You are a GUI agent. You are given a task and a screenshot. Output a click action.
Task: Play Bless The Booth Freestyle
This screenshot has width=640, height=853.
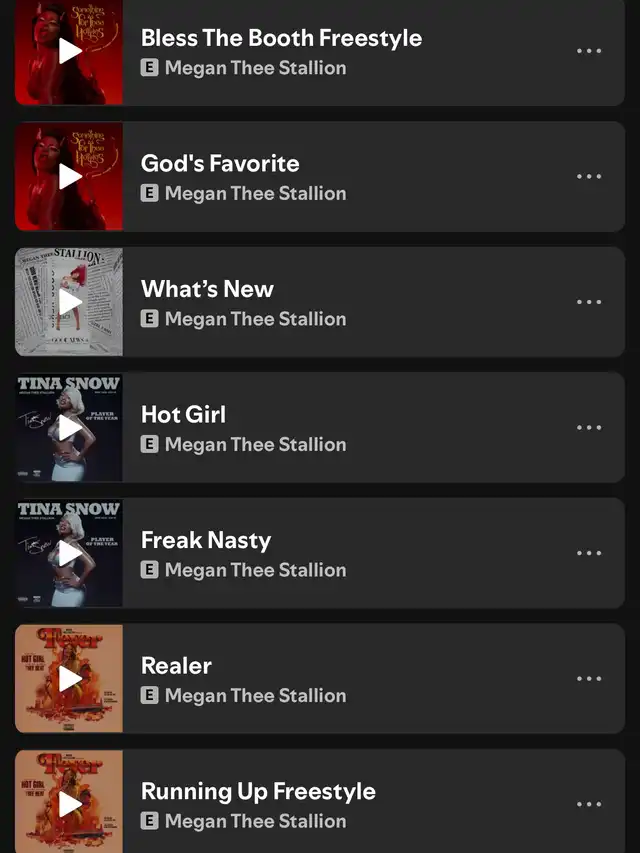click(69, 51)
